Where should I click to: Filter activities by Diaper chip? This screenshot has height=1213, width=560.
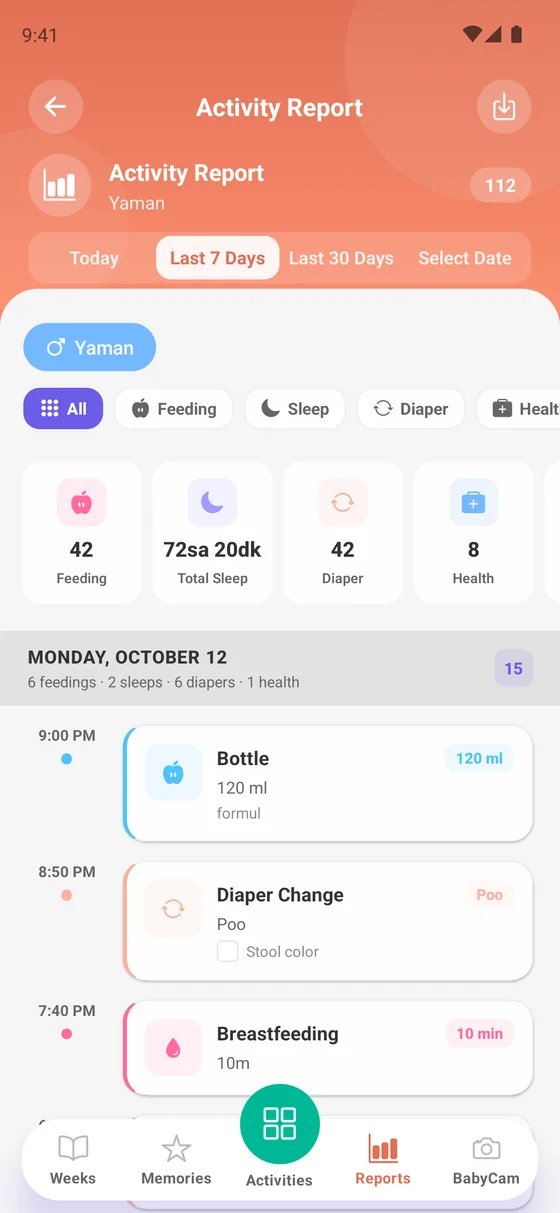point(411,409)
